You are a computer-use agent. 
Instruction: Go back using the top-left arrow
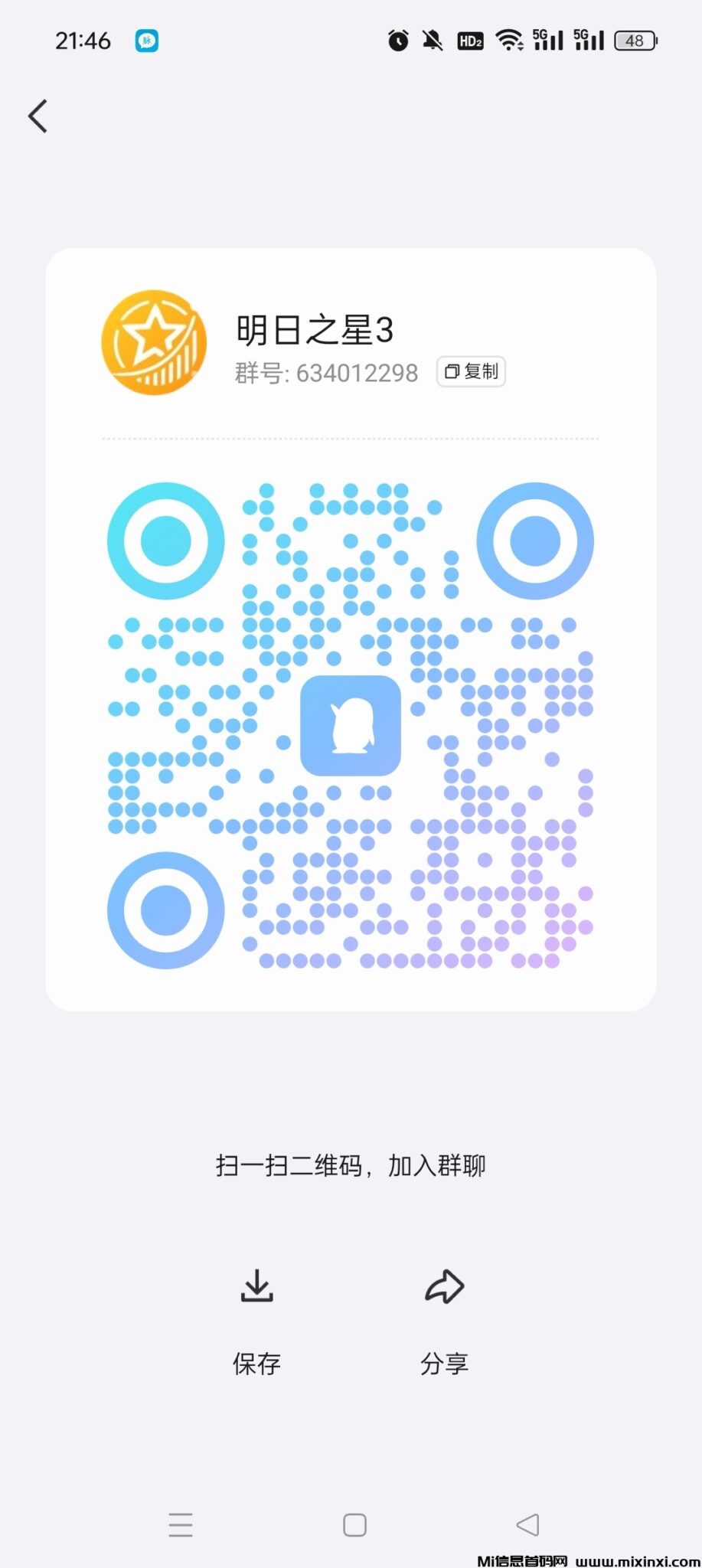(x=38, y=115)
